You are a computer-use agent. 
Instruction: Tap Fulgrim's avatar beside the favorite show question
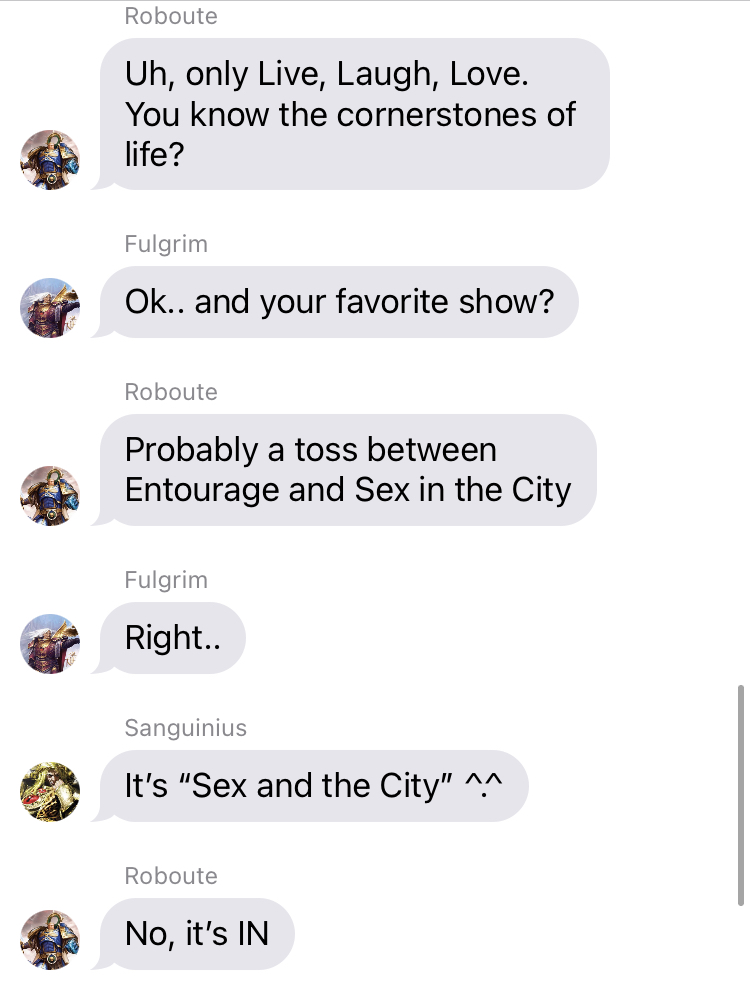50,308
